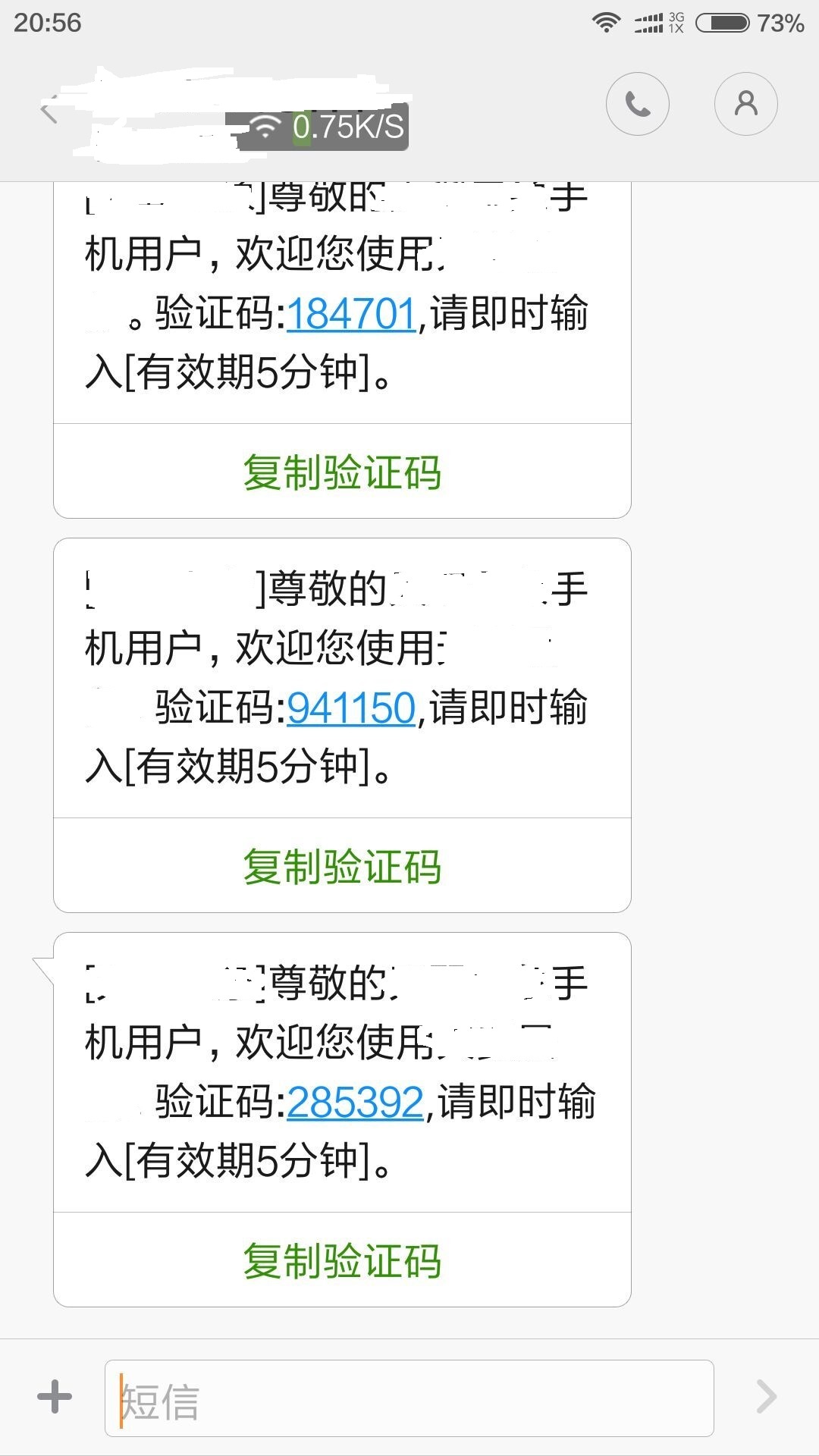The image size is (819, 1456).
Task: Tap verification code link 184701
Action: (351, 314)
